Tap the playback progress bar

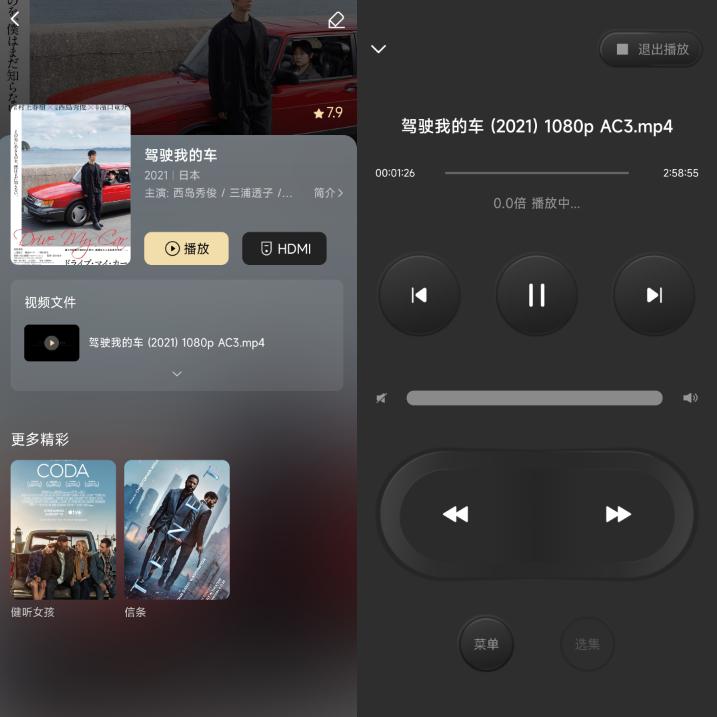[536, 173]
